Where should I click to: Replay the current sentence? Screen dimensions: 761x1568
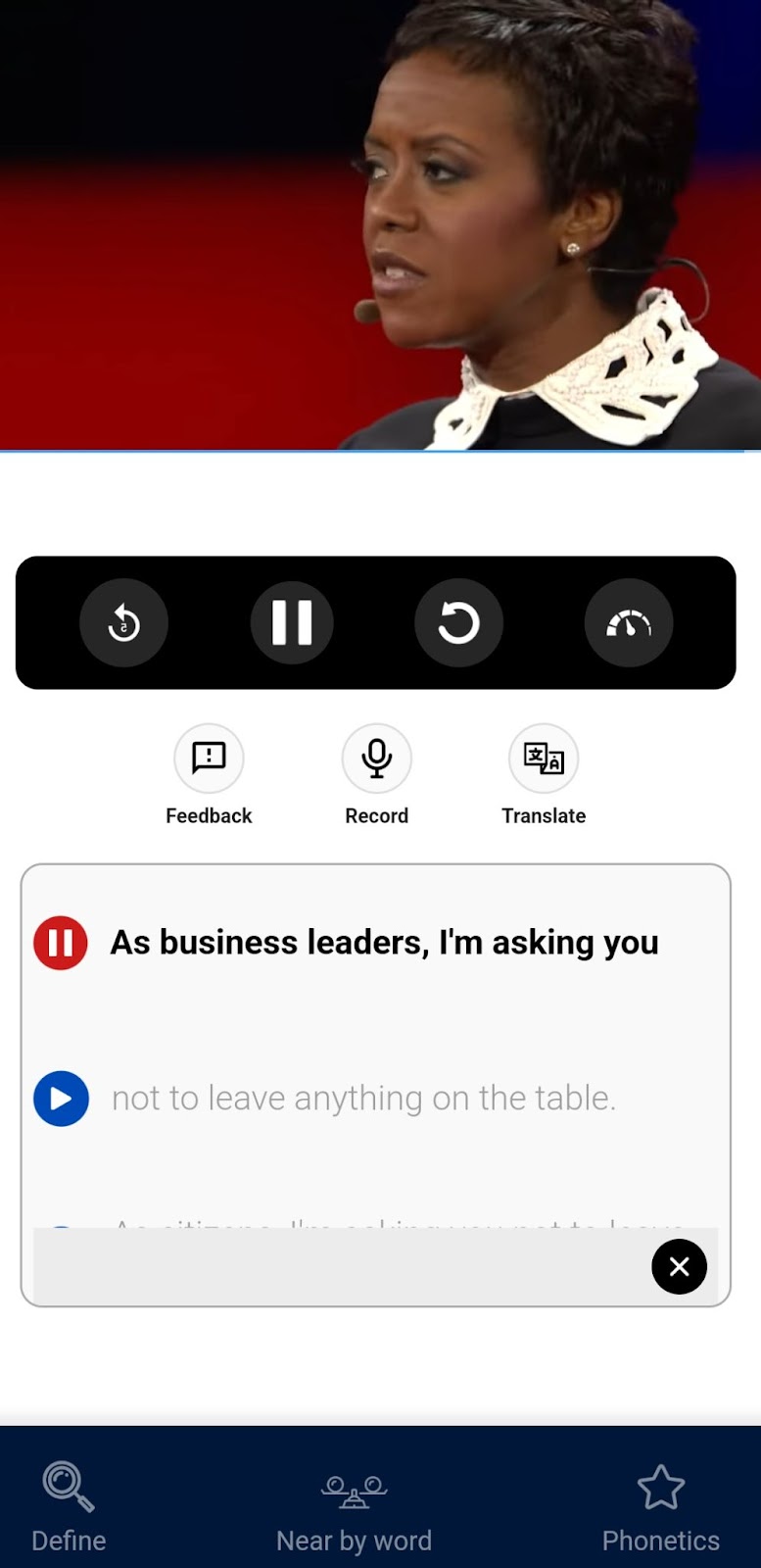[x=458, y=623]
